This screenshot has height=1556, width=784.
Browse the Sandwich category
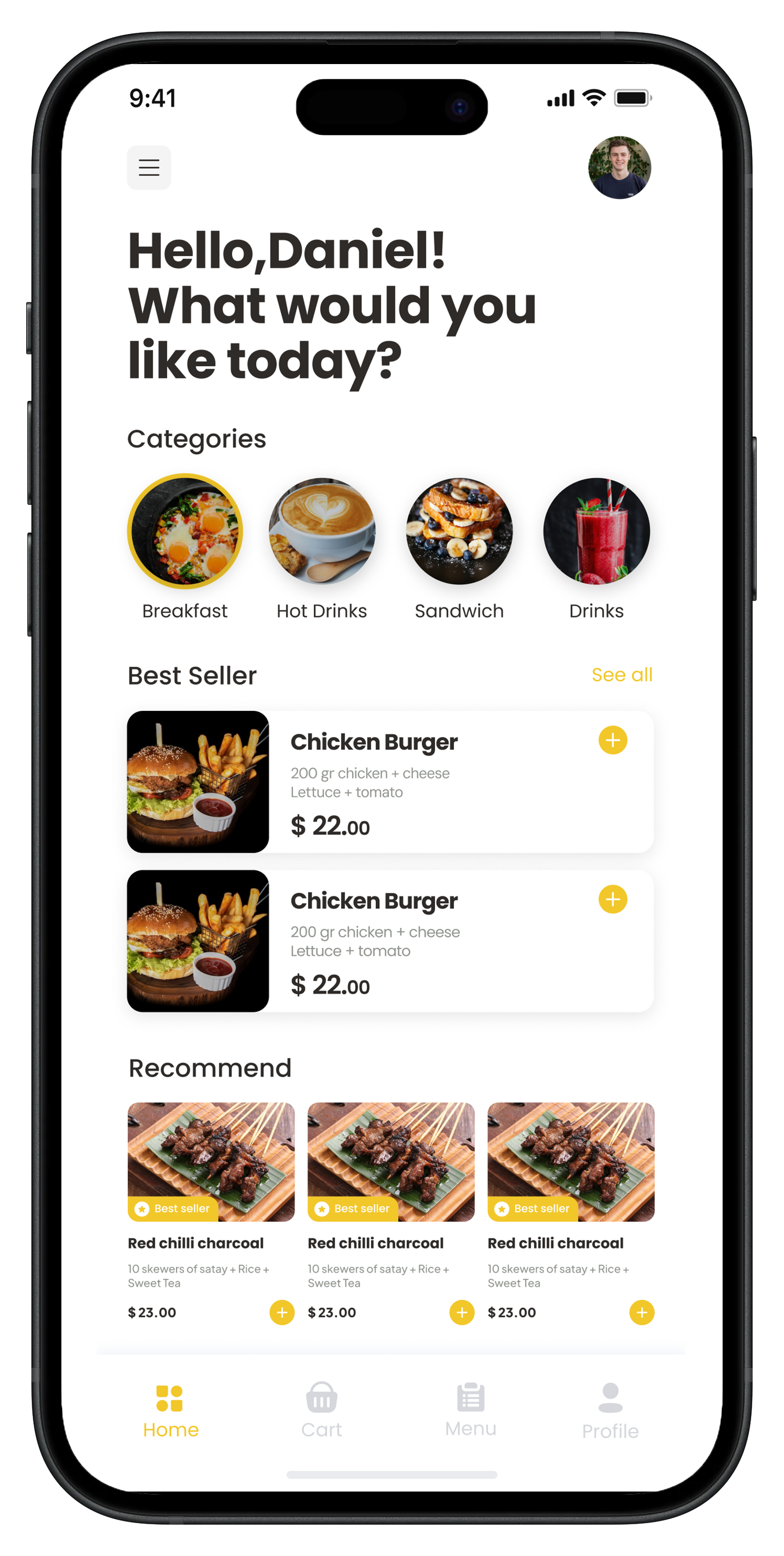tap(459, 531)
